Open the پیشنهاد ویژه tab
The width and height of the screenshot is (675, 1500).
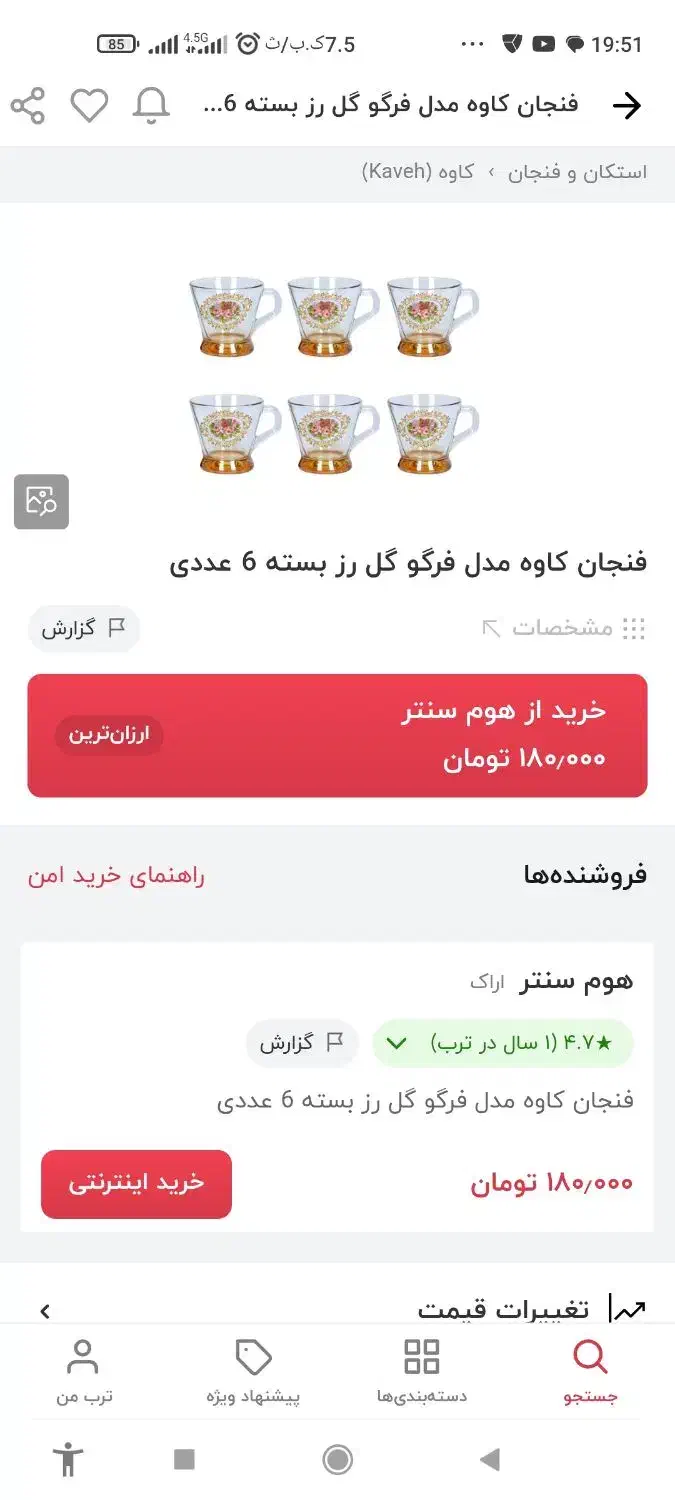(x=253, y=1372)
